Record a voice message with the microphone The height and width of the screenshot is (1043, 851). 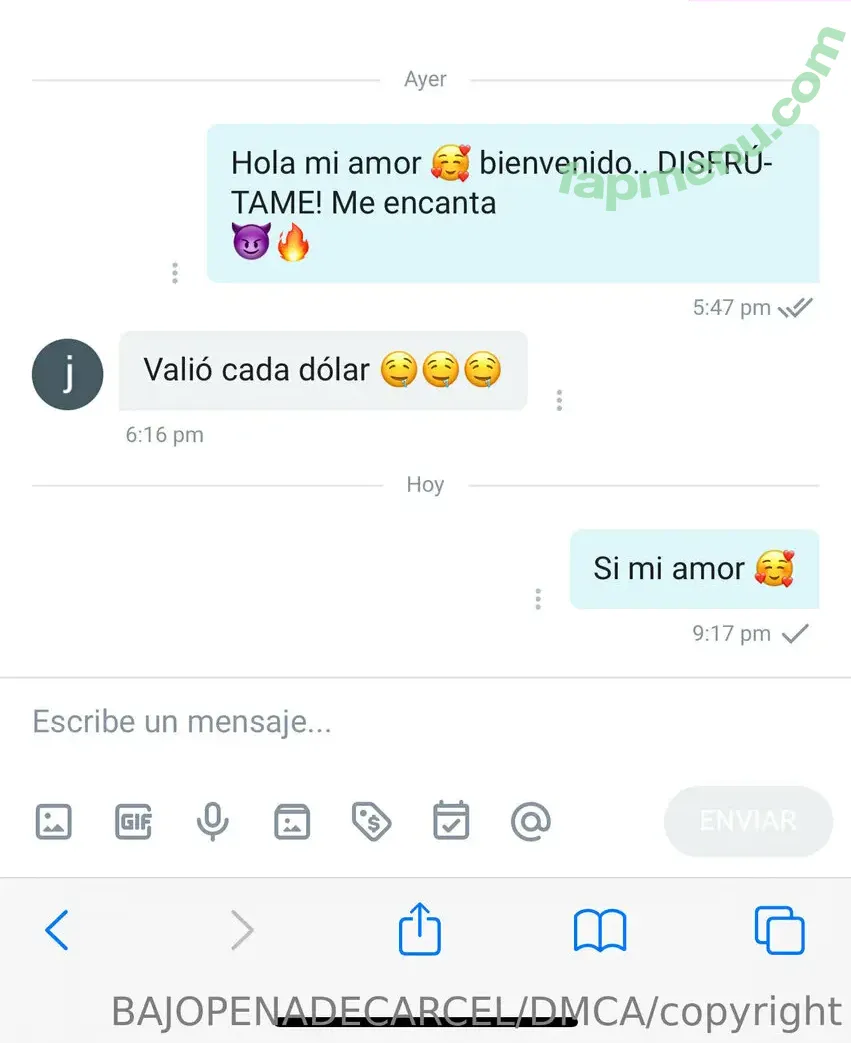[x=212, y=822]
